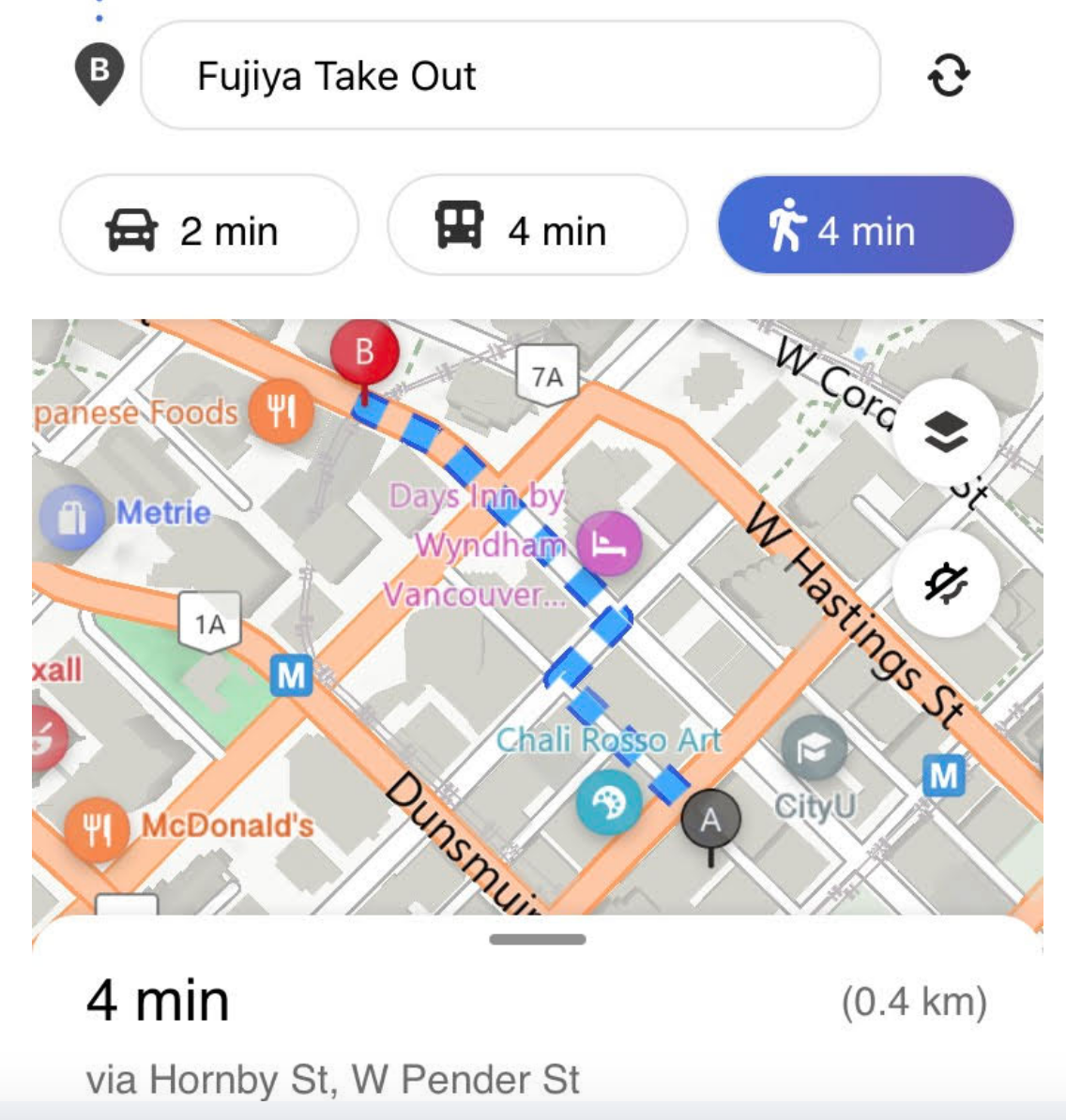Open Chali Rosso Art marker
Screen dimensions: 1066x1120
pos(609,803)
